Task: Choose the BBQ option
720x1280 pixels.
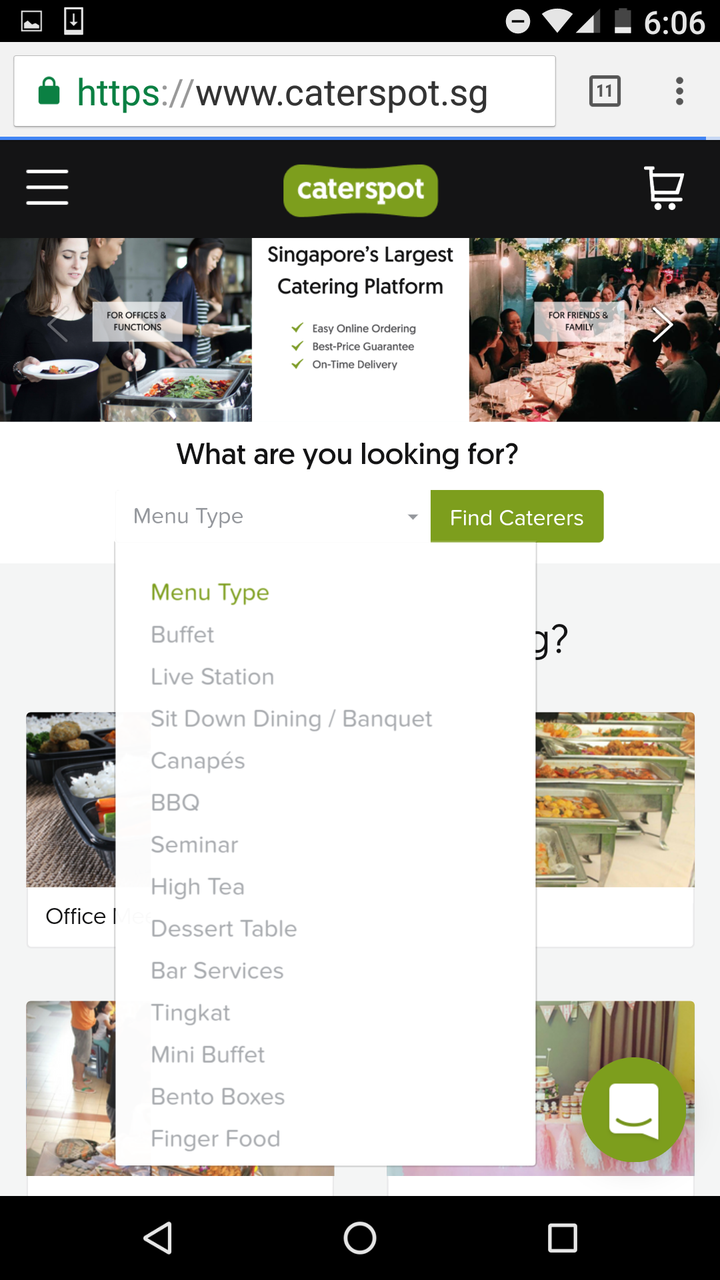Action: pyautogui.click(x=325, y=803)
